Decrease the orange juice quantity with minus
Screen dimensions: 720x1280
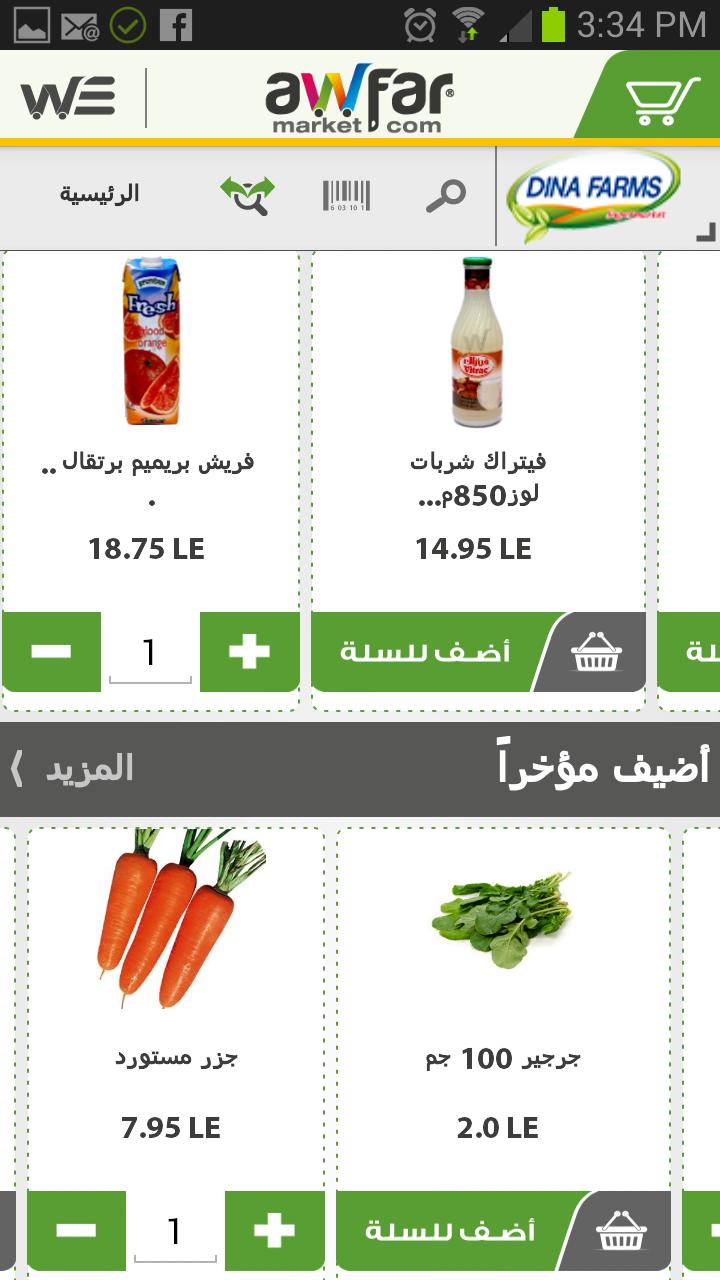(x=51, y=652)
